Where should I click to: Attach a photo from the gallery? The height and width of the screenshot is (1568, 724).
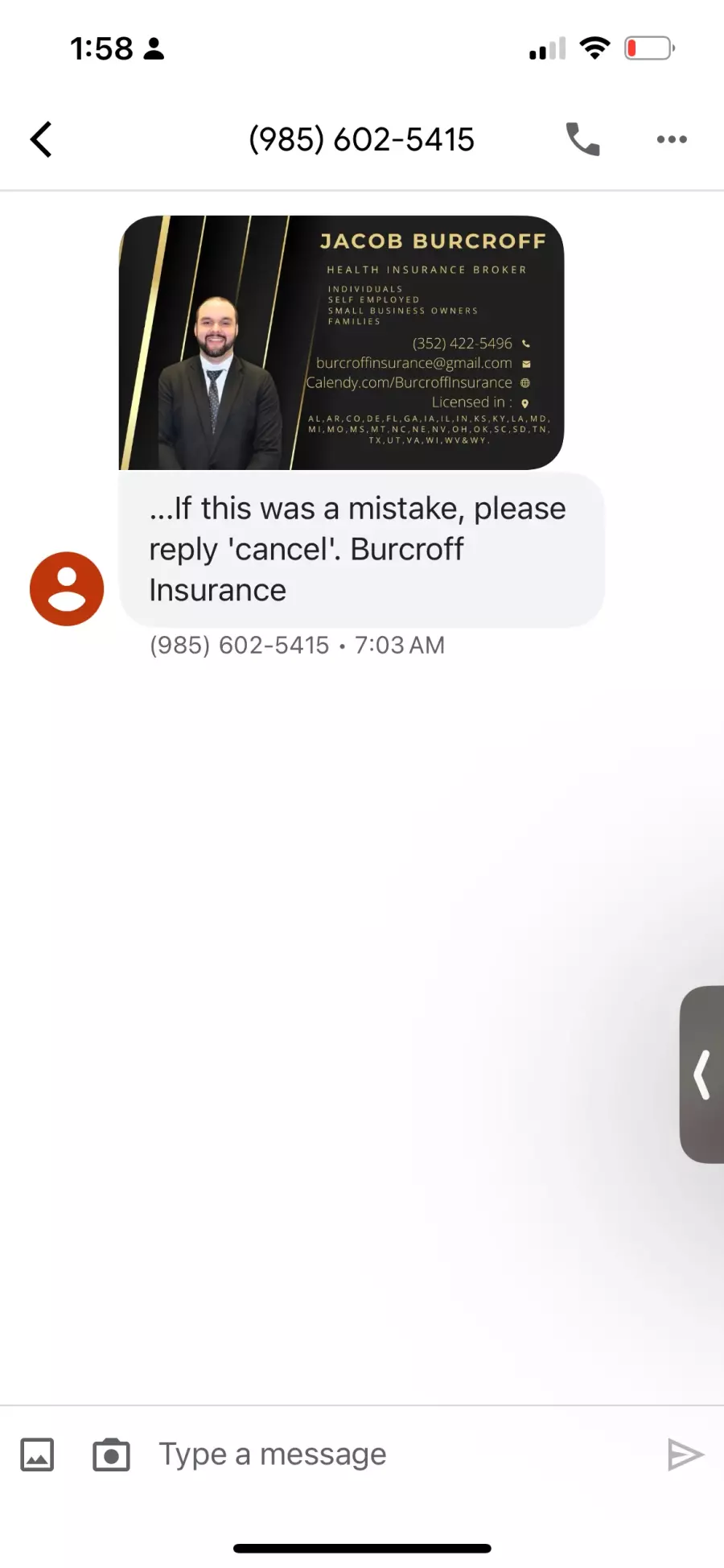click(37, 1455)
